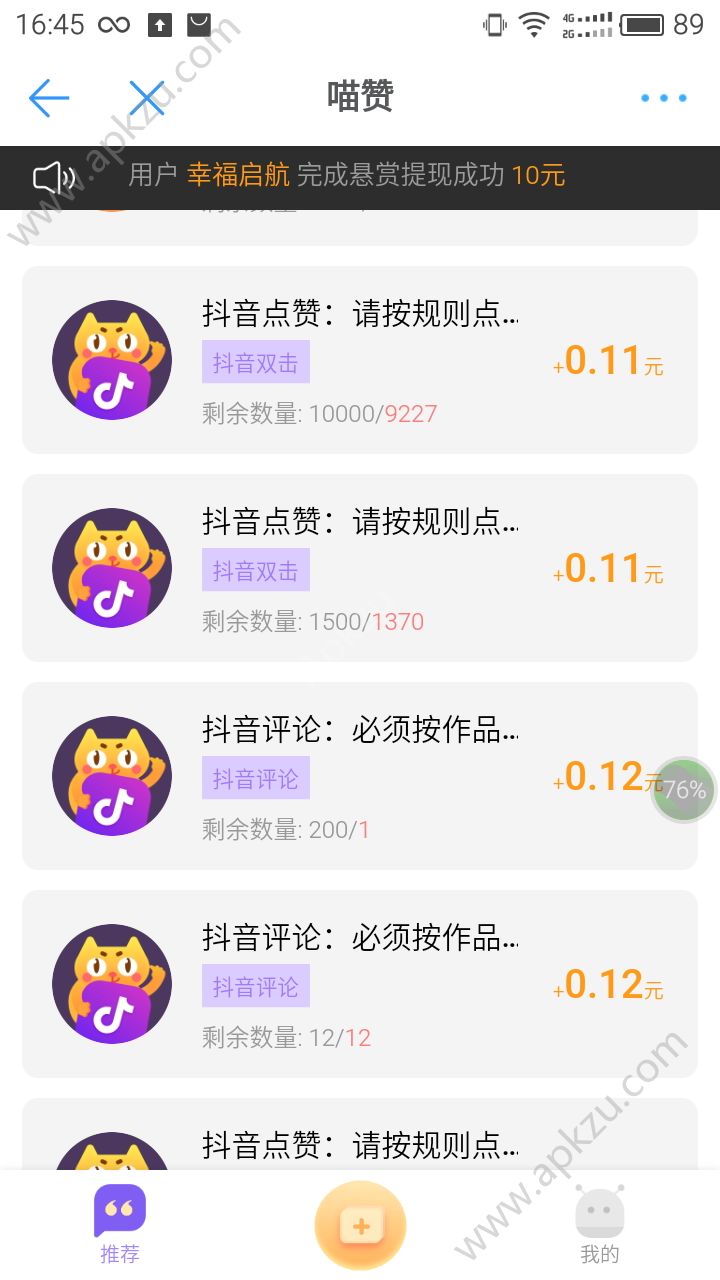Viewport: 720px width, 1280px height.
Task: Tap the 76% circular progress badge
Action: click(683, 790)
